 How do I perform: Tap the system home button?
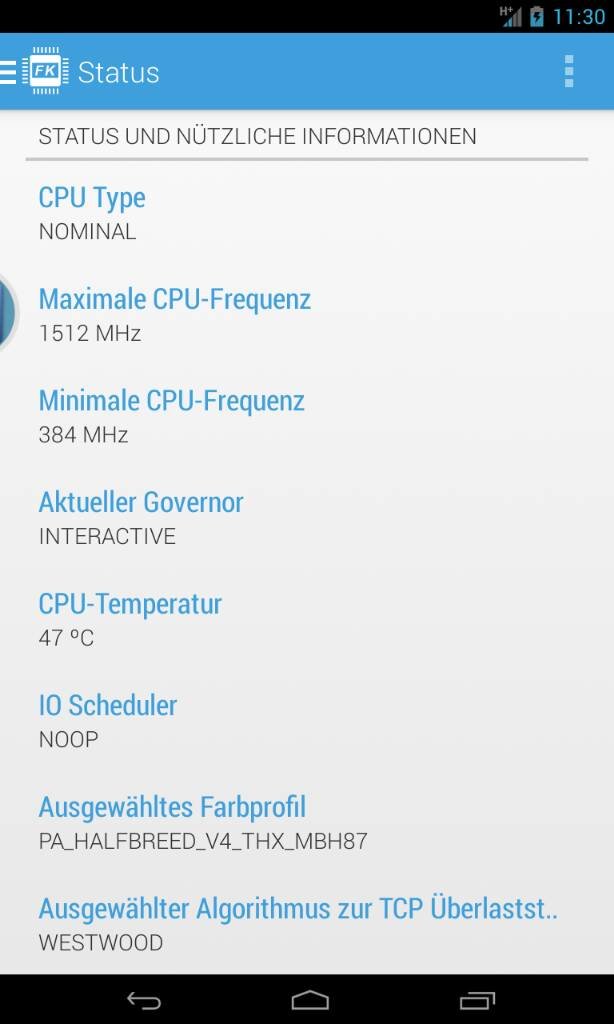tap(310, 1000)
